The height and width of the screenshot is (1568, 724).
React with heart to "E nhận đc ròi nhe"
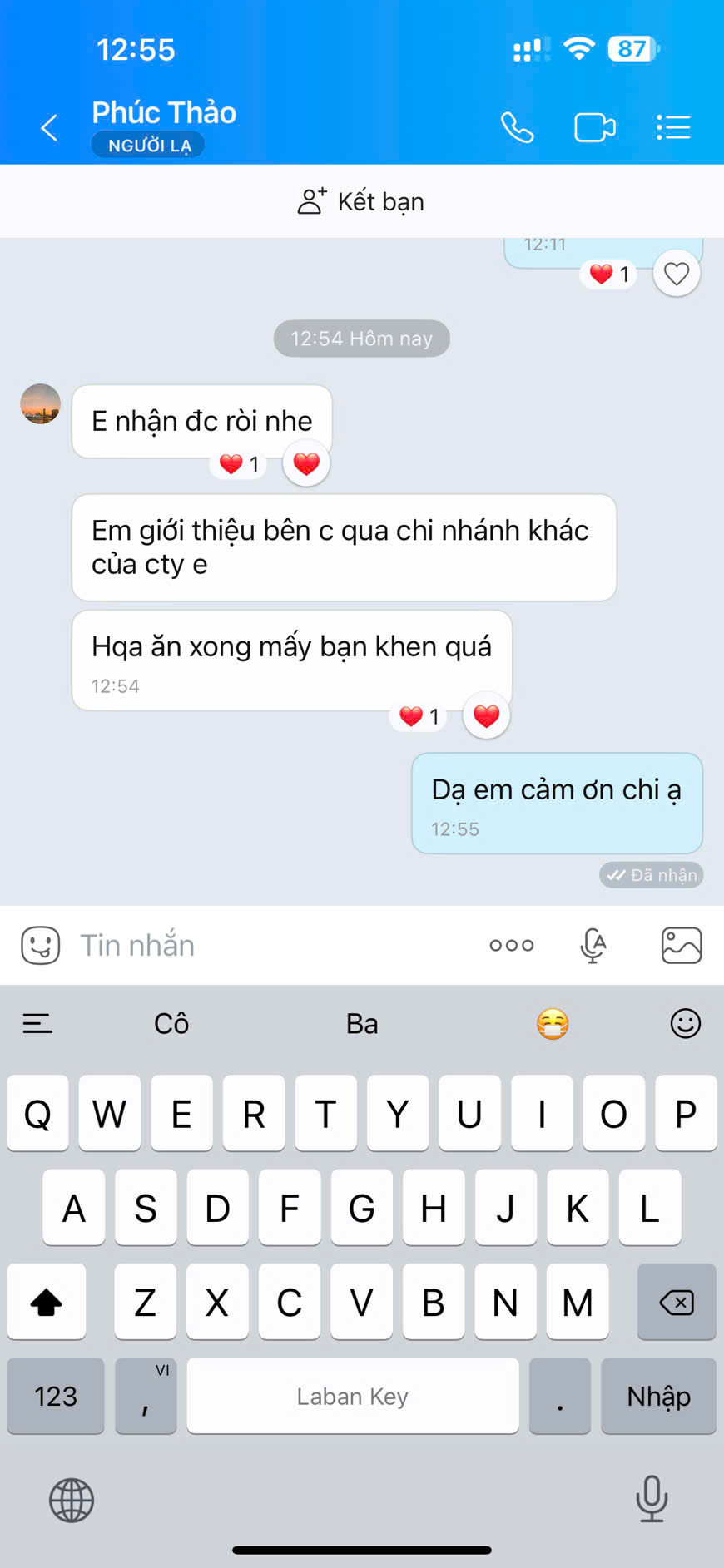pos(306,463)
